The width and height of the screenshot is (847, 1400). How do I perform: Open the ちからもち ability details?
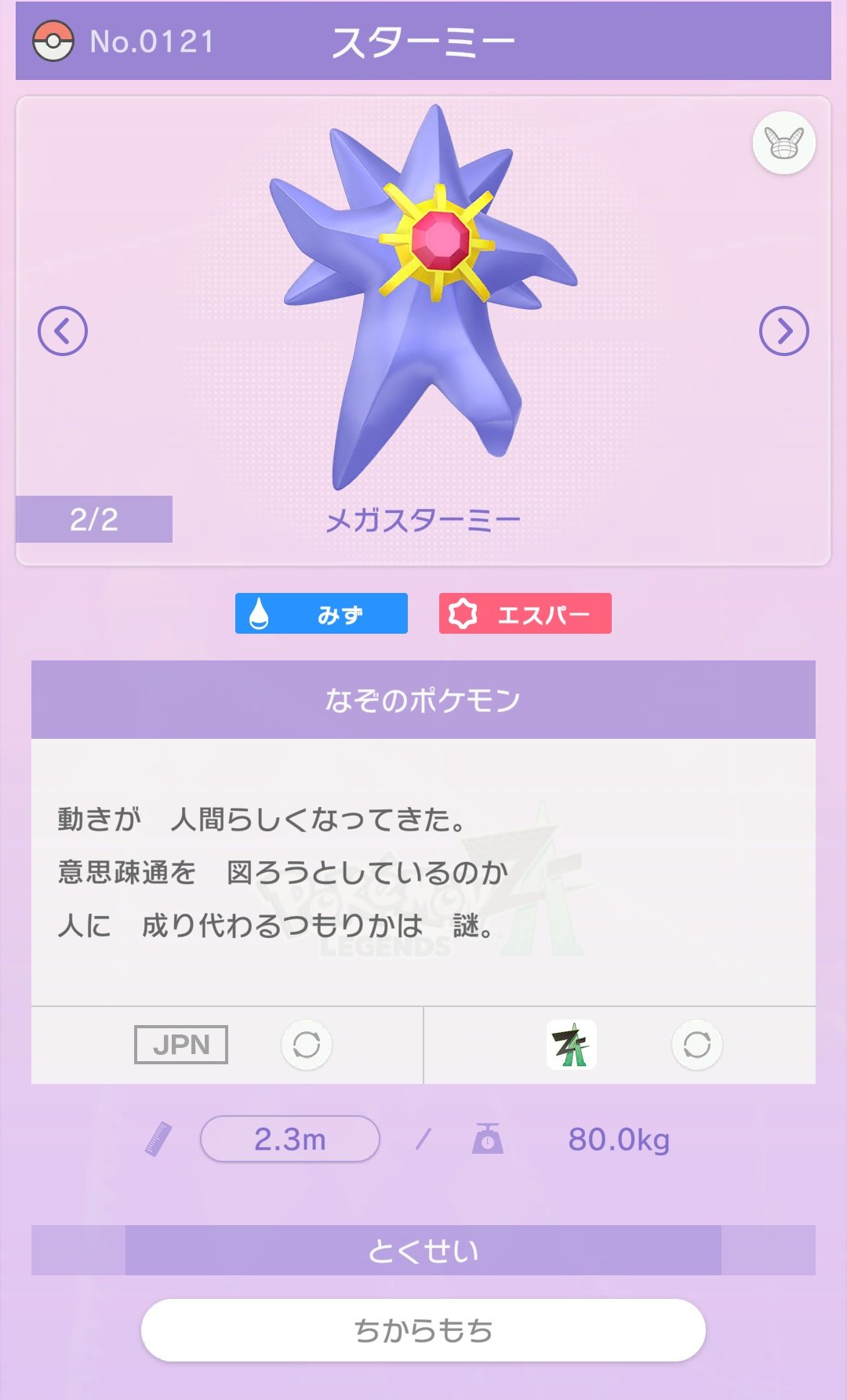point(423,1330)
